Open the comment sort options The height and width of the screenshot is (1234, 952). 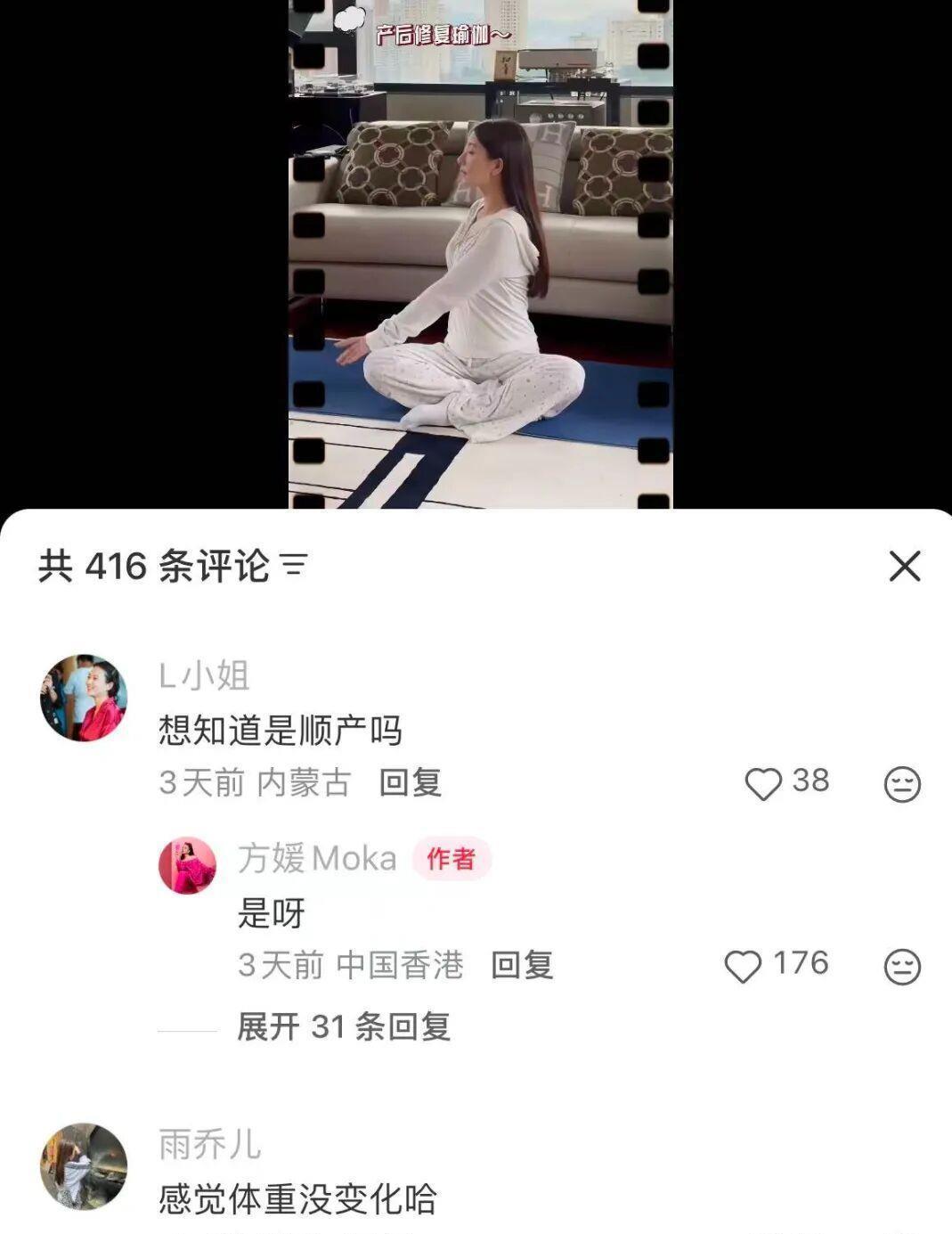pyautogui.click(x=294, y=566)
